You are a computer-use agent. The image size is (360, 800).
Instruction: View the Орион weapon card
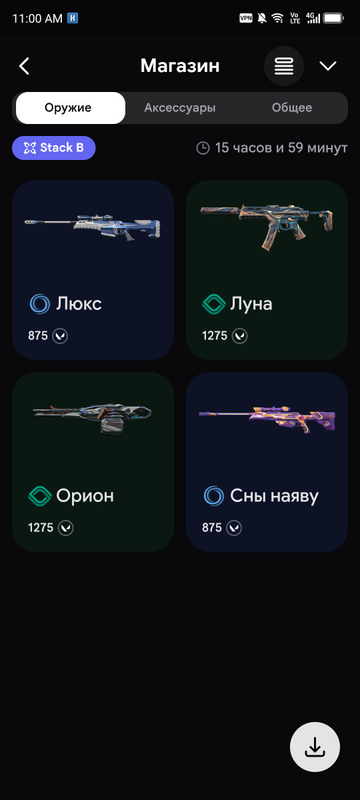click(x=93, y=462)
